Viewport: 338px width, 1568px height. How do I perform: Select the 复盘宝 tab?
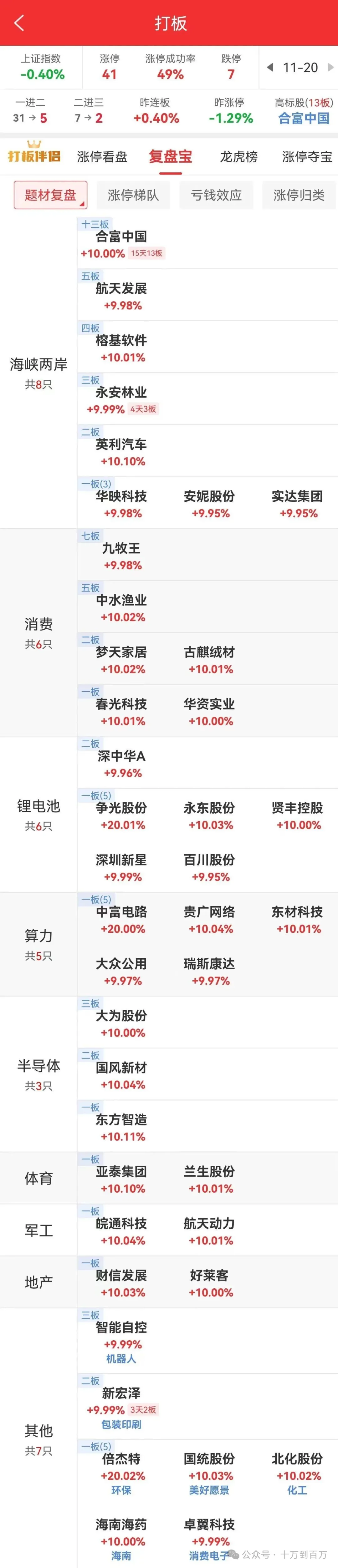click(171, 157)
